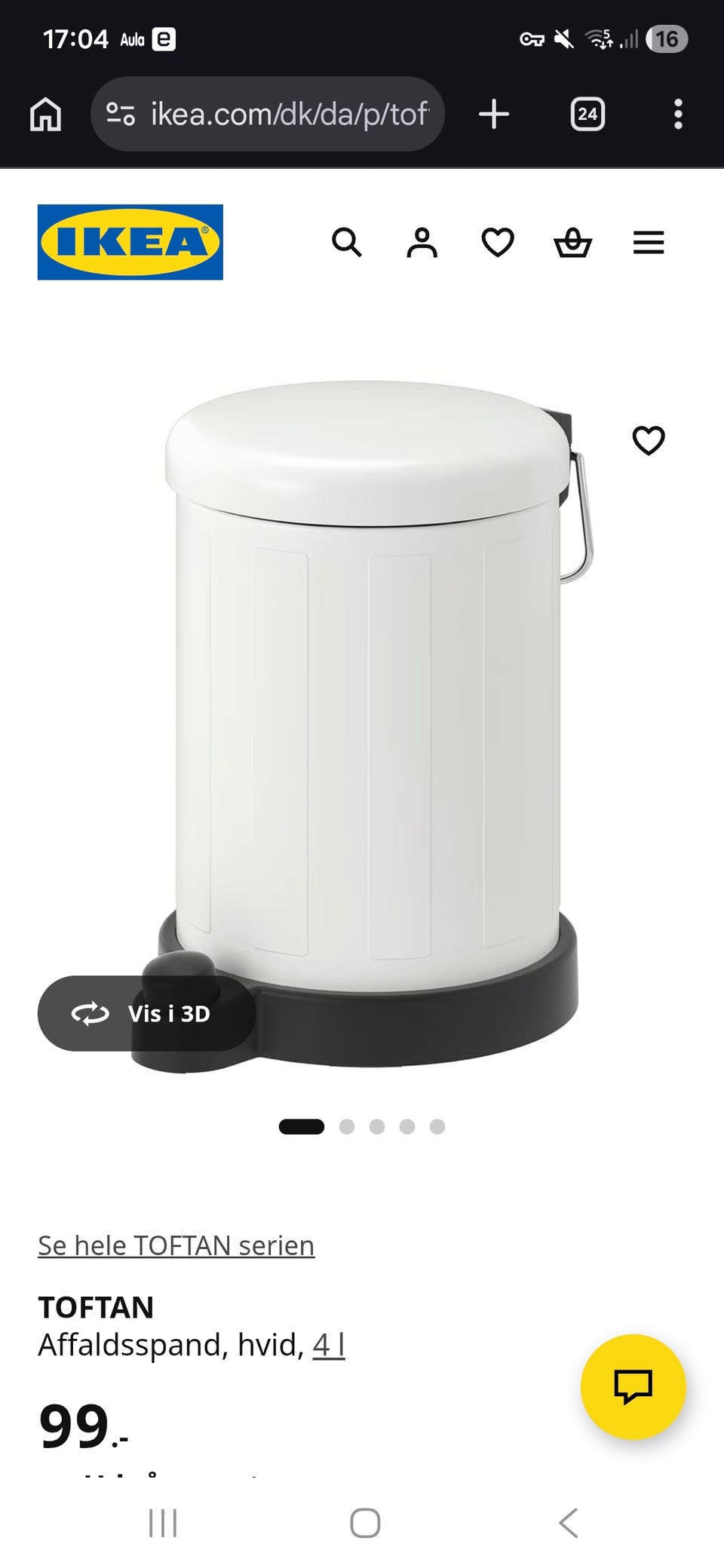The height and width of the screenshot is (1568, 724).
Task: Tap Vis i 3D button
Action: [146, 1014]
